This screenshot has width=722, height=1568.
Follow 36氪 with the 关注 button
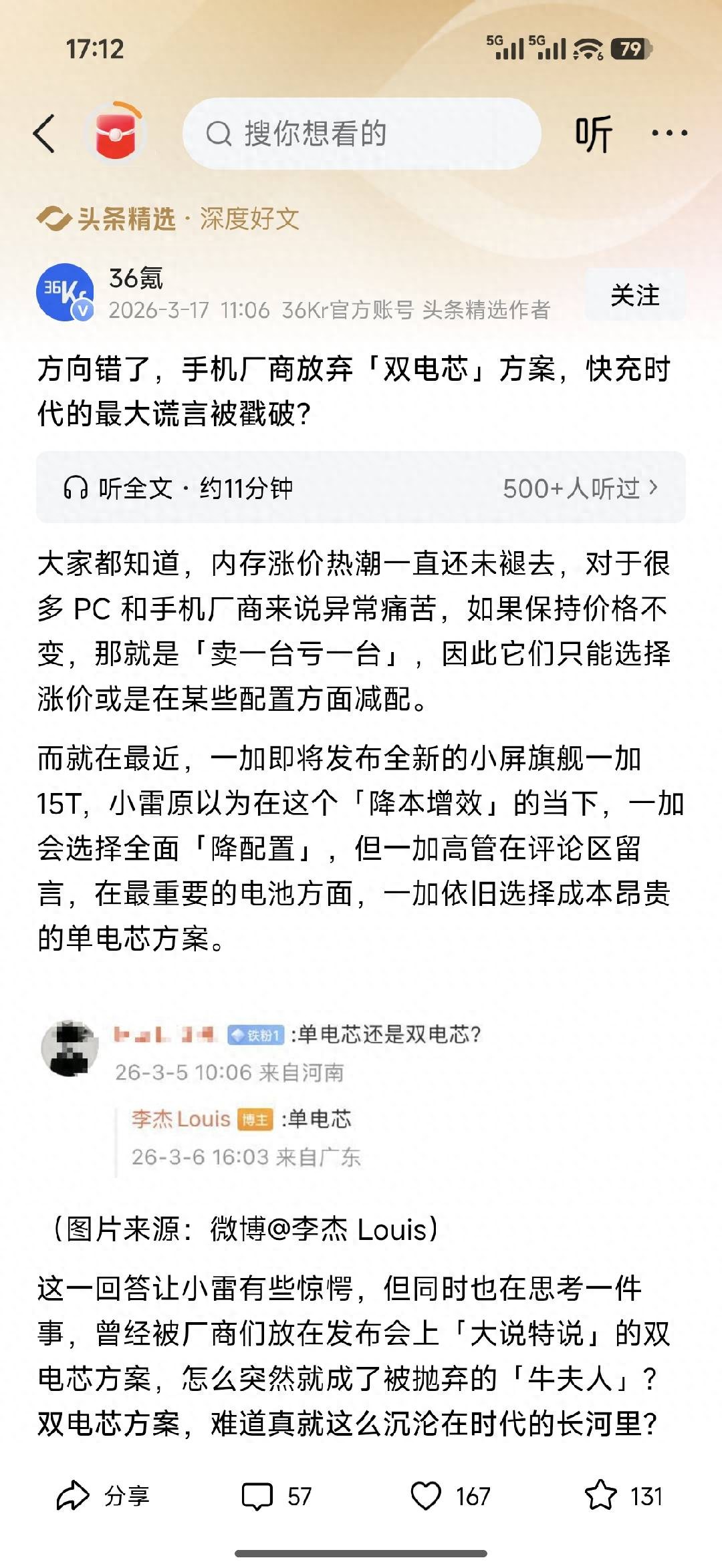634,295
